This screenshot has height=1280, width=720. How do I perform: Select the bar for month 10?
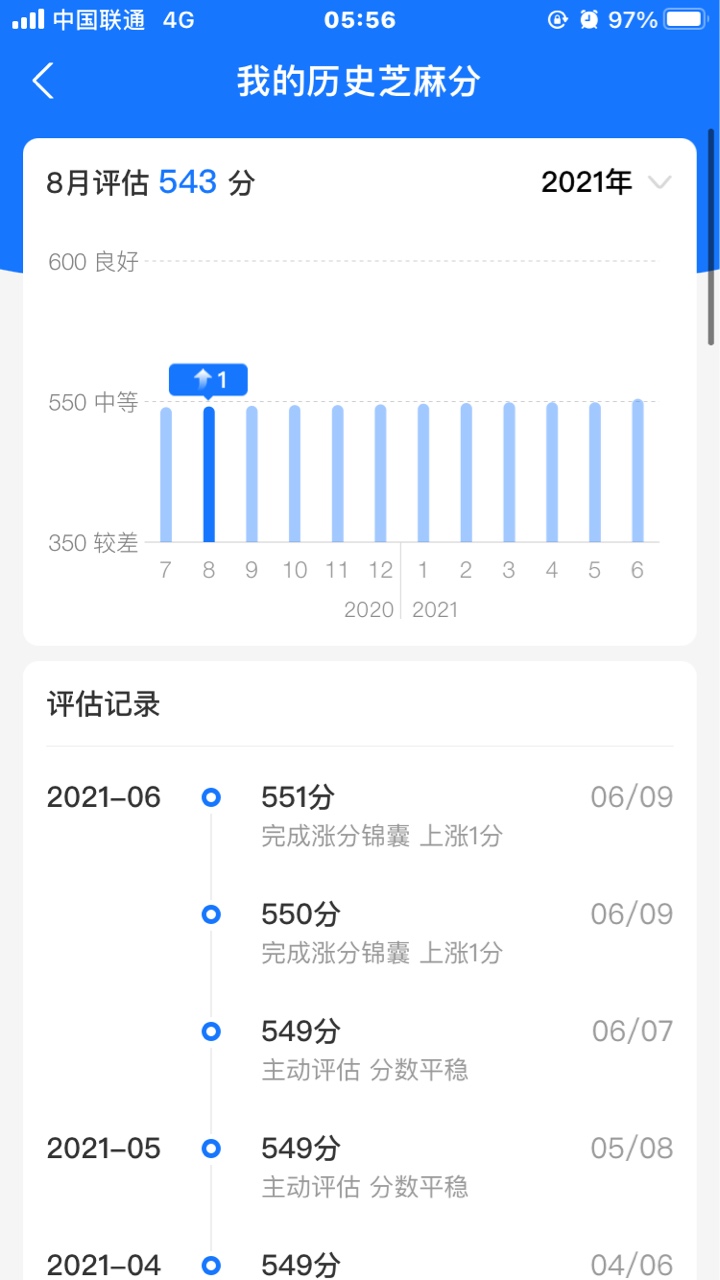[295, 474]
